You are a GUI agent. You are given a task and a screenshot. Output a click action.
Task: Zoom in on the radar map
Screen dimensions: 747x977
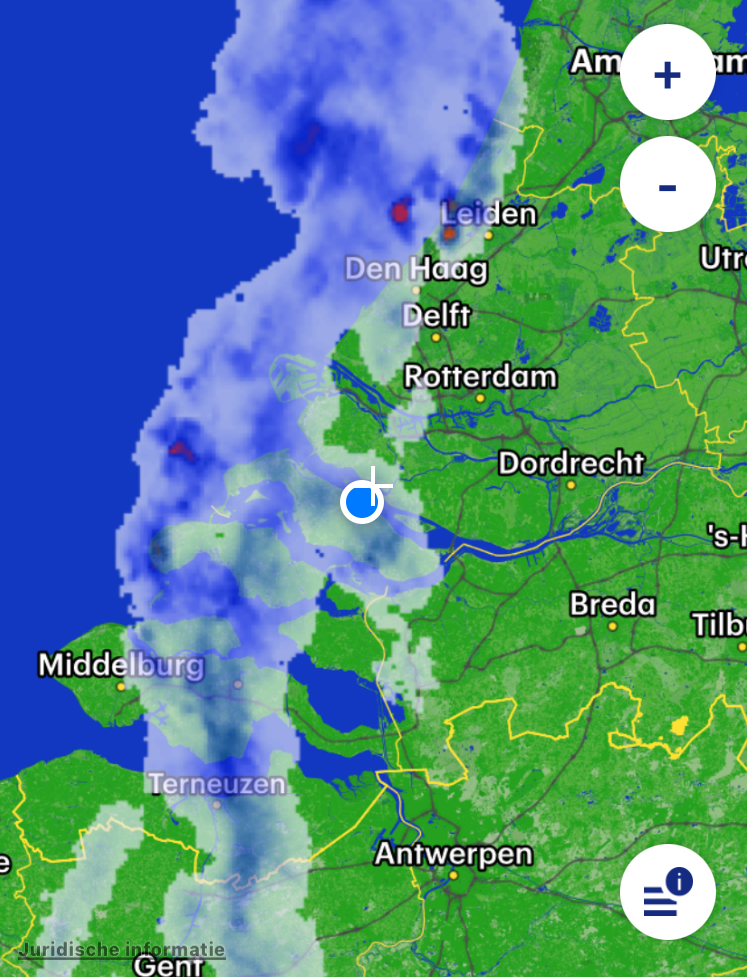click(x=667, y=74)
